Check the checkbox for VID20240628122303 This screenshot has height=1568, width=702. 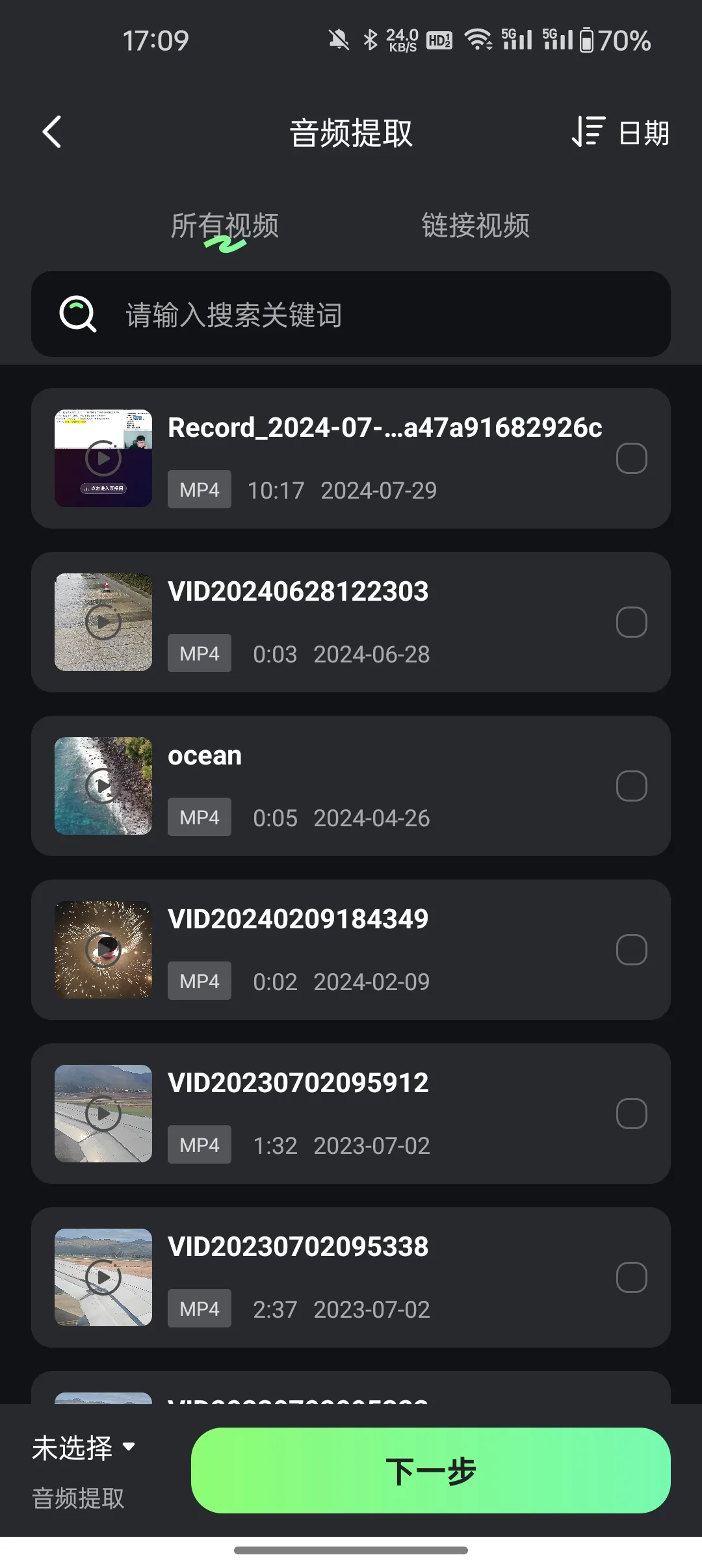coord(630,621)
